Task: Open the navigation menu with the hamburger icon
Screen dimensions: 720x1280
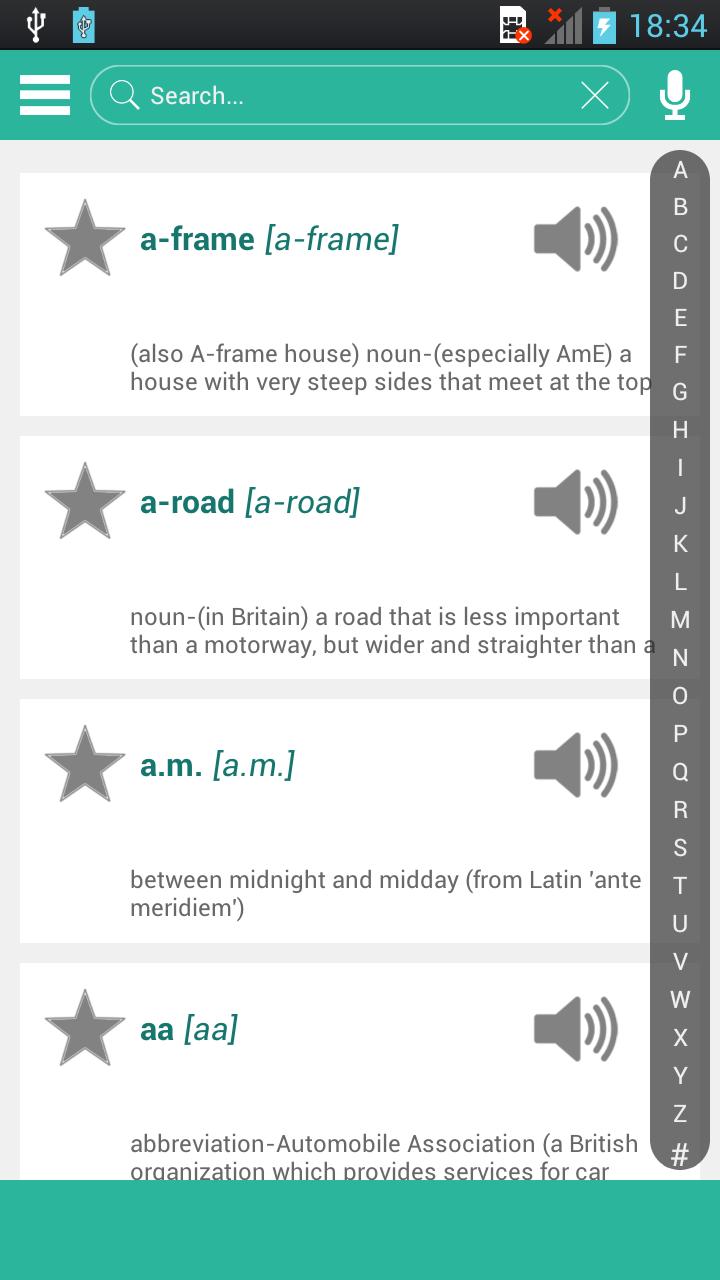Action: pos(44,95)
